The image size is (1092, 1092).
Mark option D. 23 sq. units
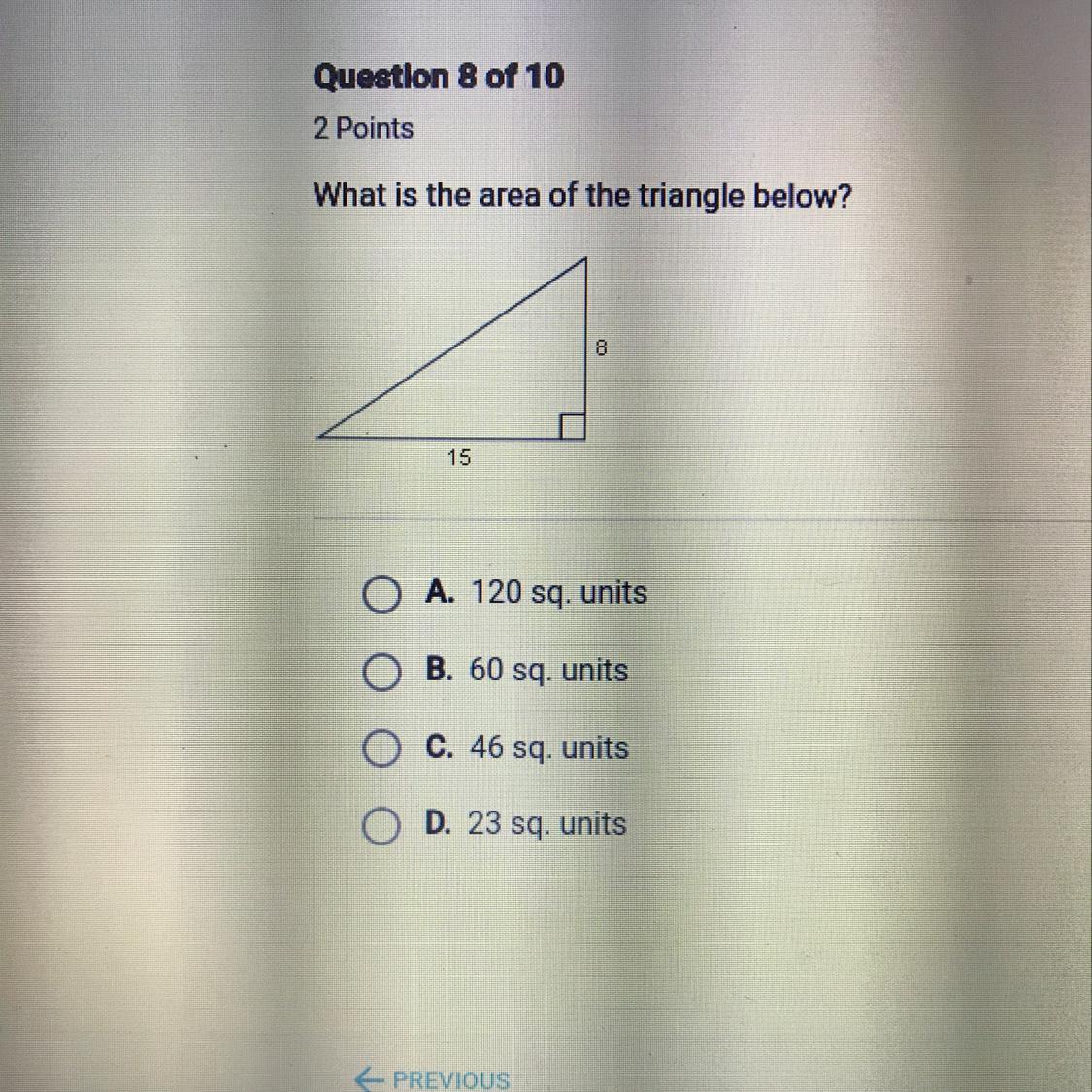pos(381,827)
